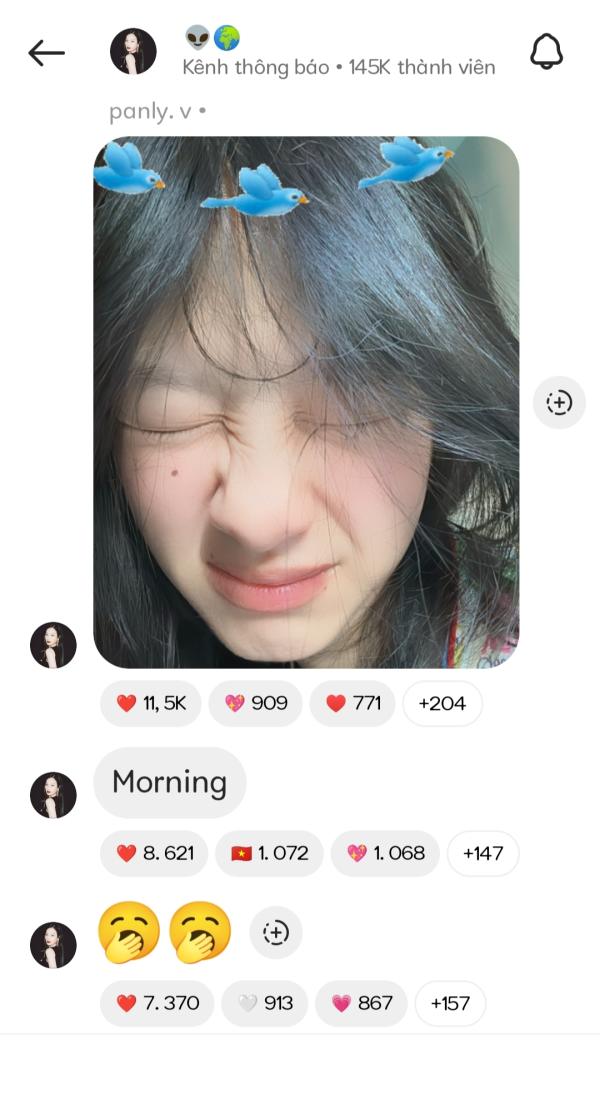Tap the 867 pink heart reaction
The image size is (600, 1119).
click(361, 1003)
